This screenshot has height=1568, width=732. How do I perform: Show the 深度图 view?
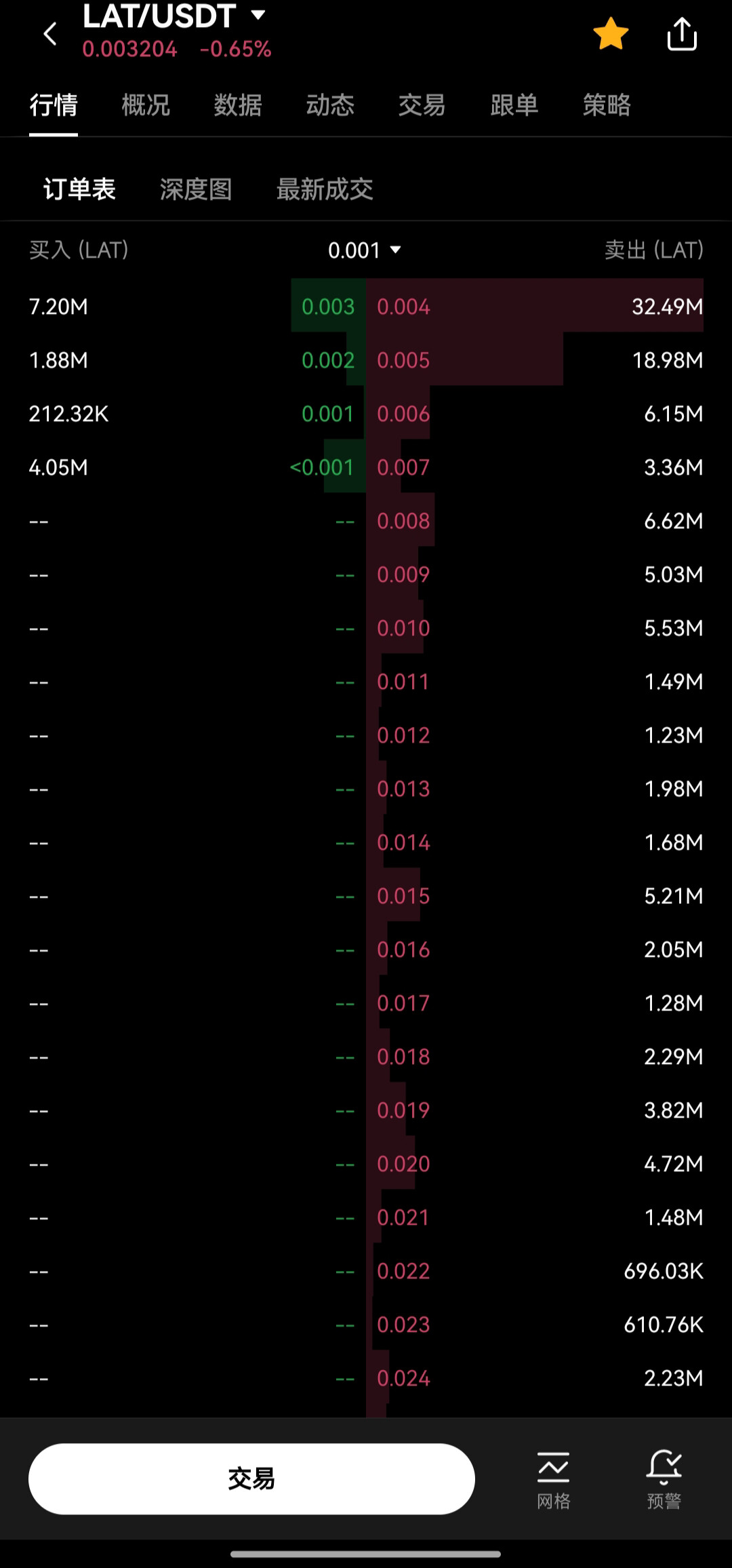[x=196, y=189]
